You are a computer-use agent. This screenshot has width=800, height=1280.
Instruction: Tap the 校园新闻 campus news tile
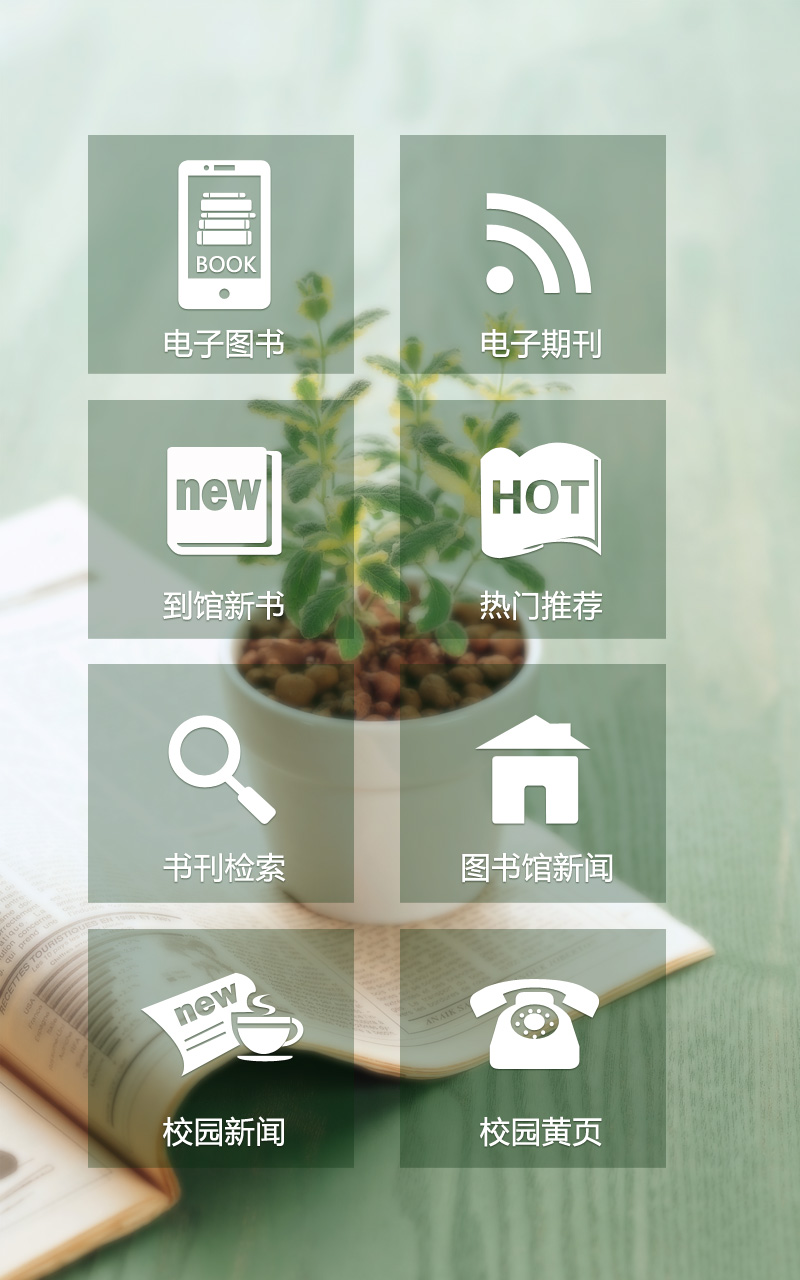pos(221,1048)
